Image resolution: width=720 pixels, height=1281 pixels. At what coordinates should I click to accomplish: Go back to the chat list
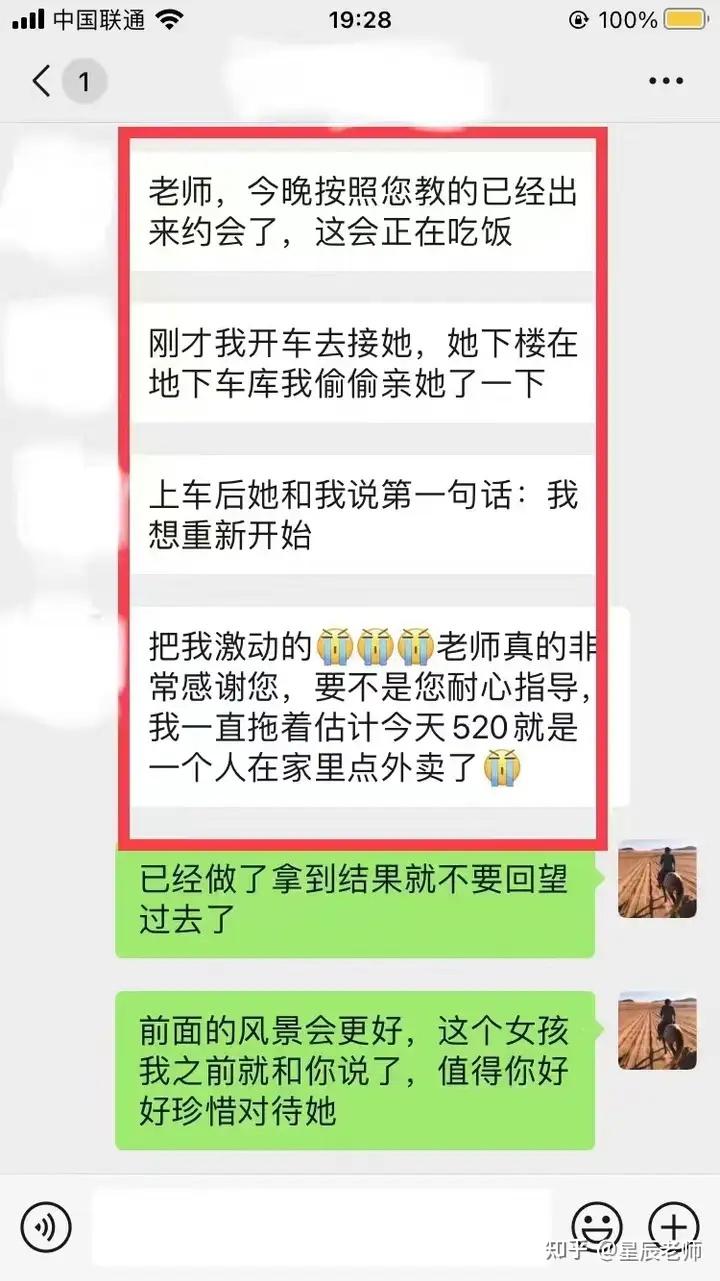coord(42,81)
